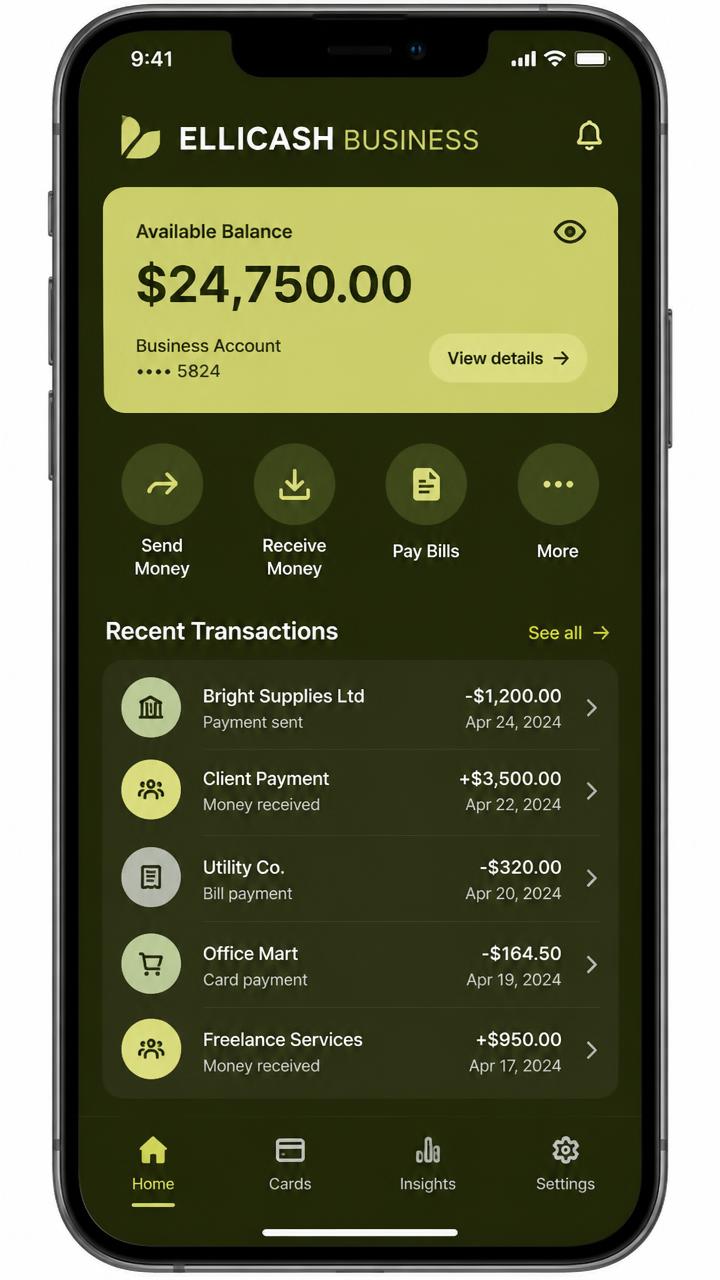Open the Settings tab
Image resolution: width=720 pixels, height=1280 pixels.
(565, 1165)
